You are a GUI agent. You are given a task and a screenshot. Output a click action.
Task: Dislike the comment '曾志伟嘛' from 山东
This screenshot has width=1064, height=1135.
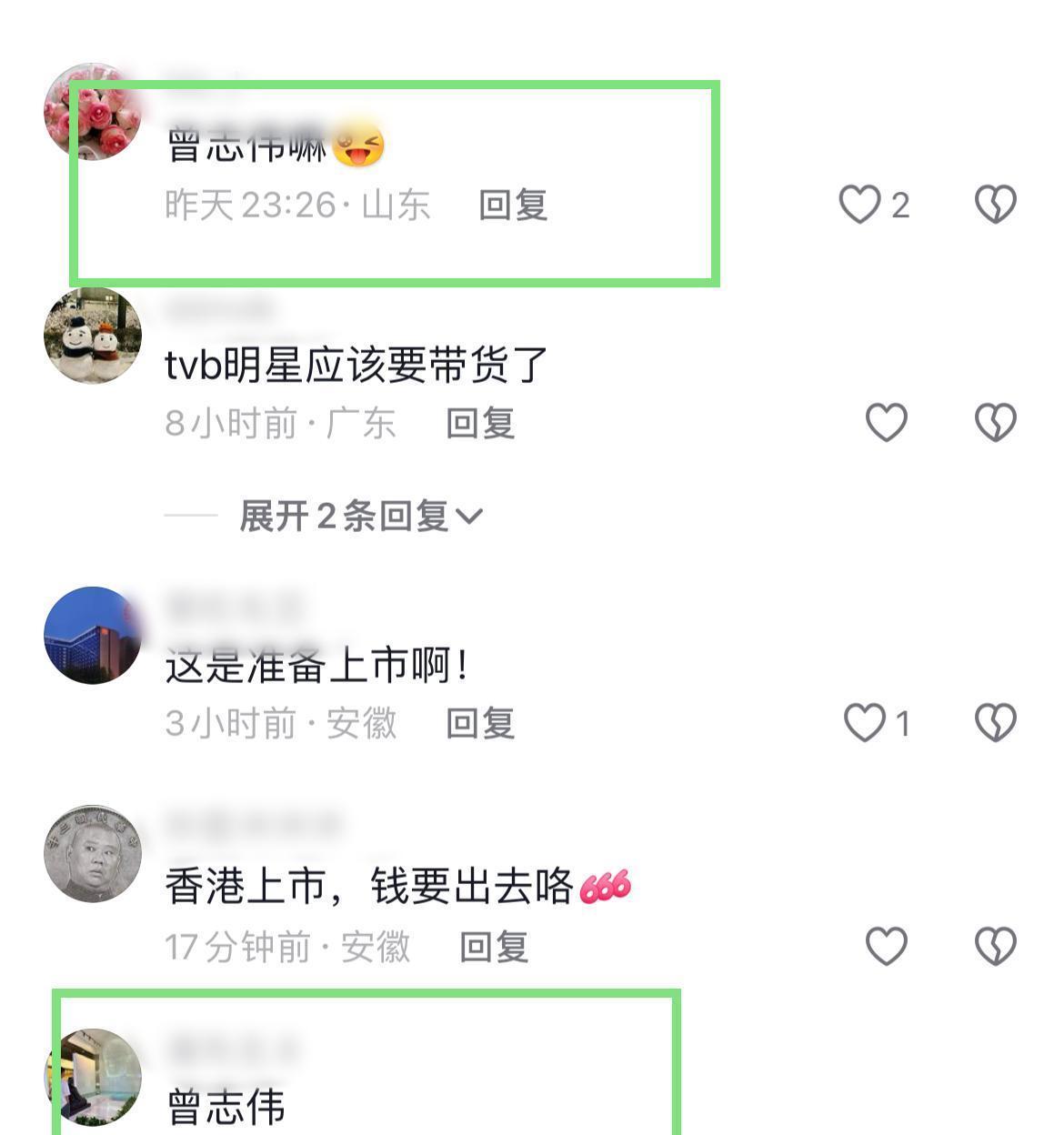[x=995, y=204]
